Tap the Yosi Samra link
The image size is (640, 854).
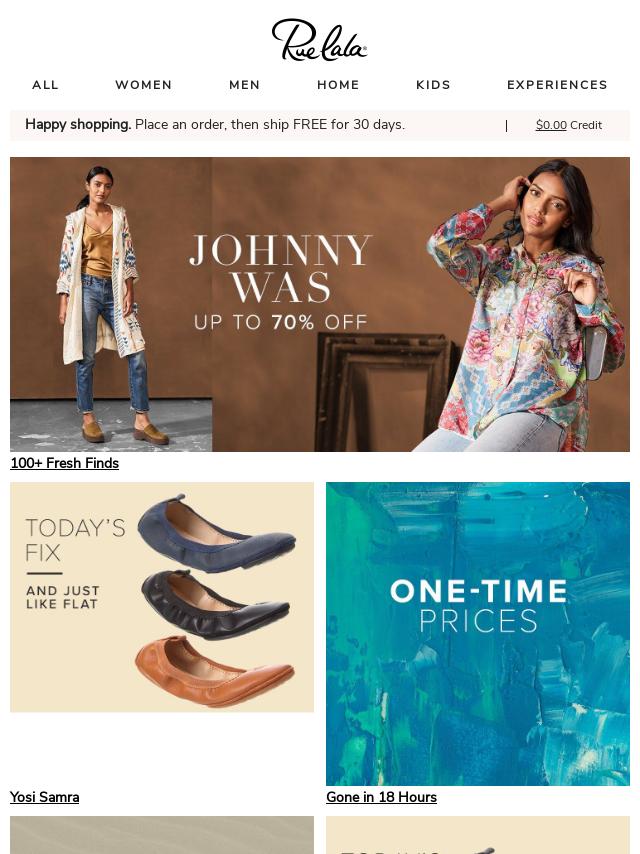tap(44, 797)
